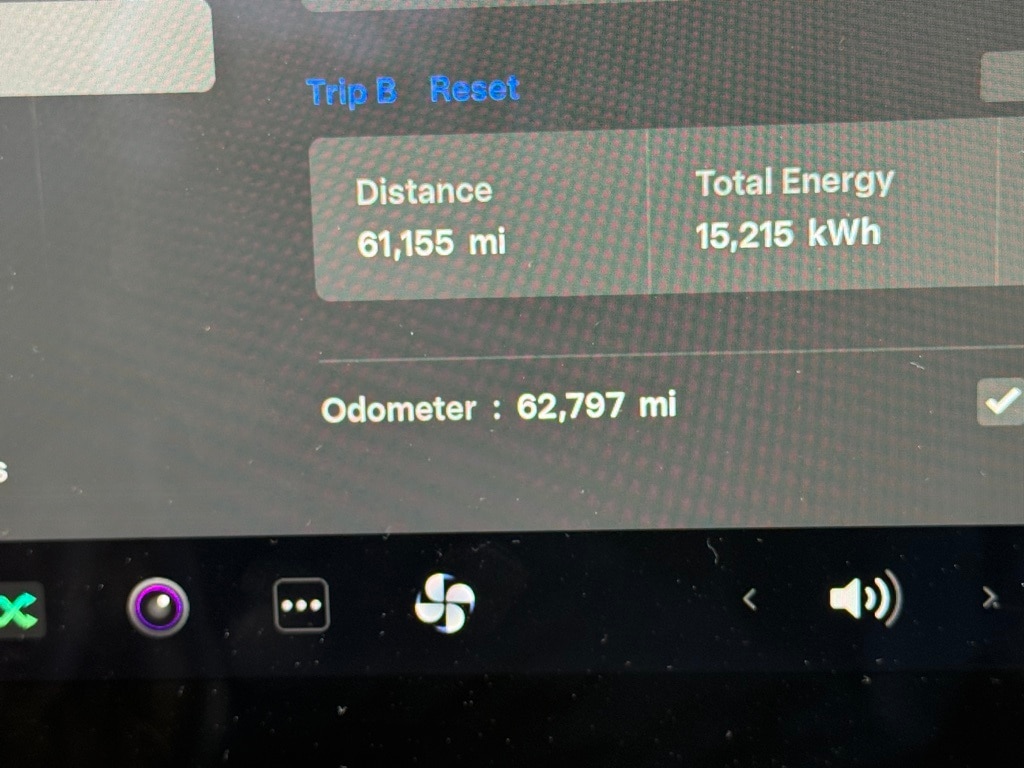The height and width of the screenshot is (768, 1024).
Task: Uncheck the Odometer display checkbox
Action: point(999,402)
